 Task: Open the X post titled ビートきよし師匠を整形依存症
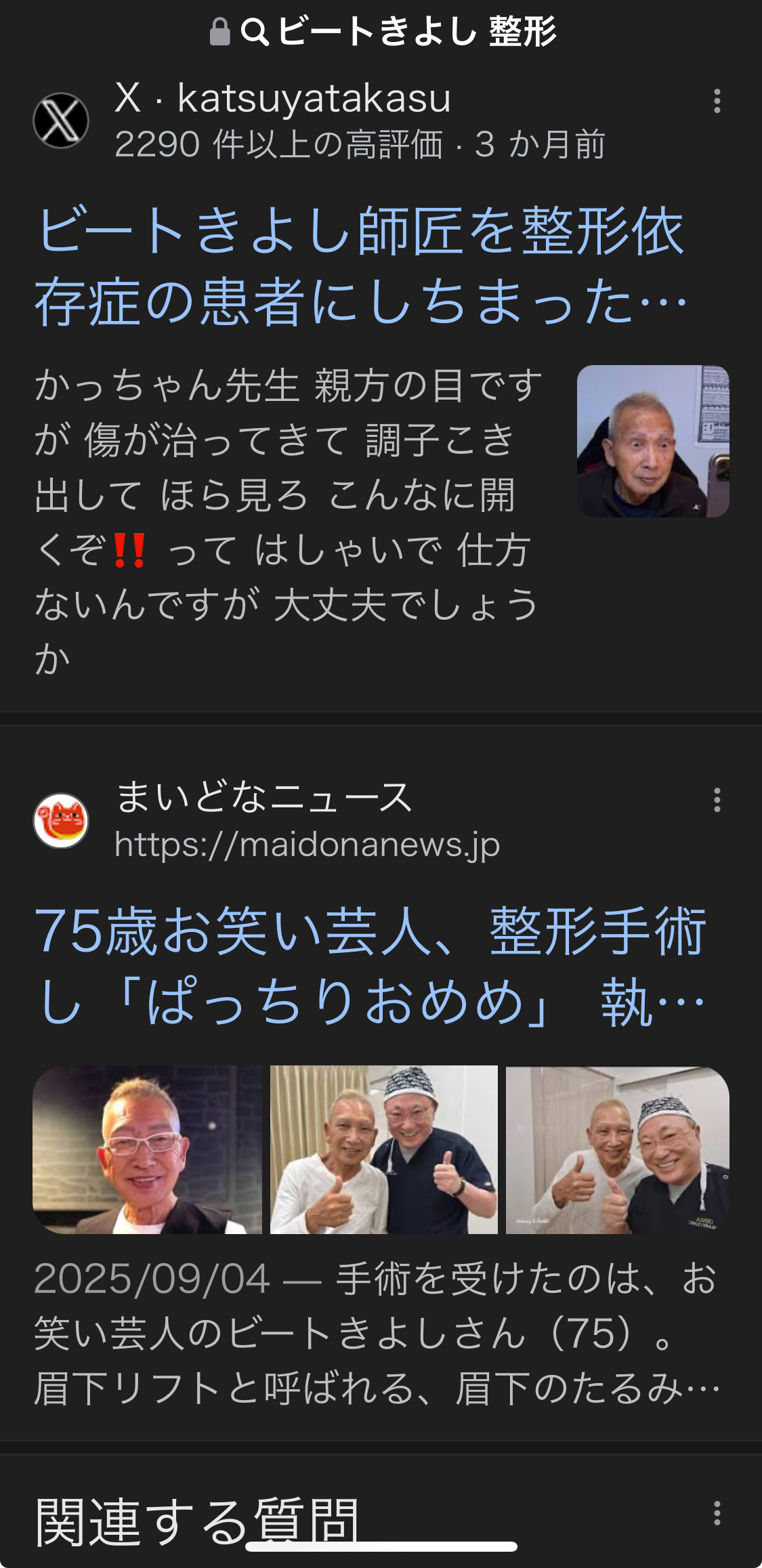pos(360,266)
